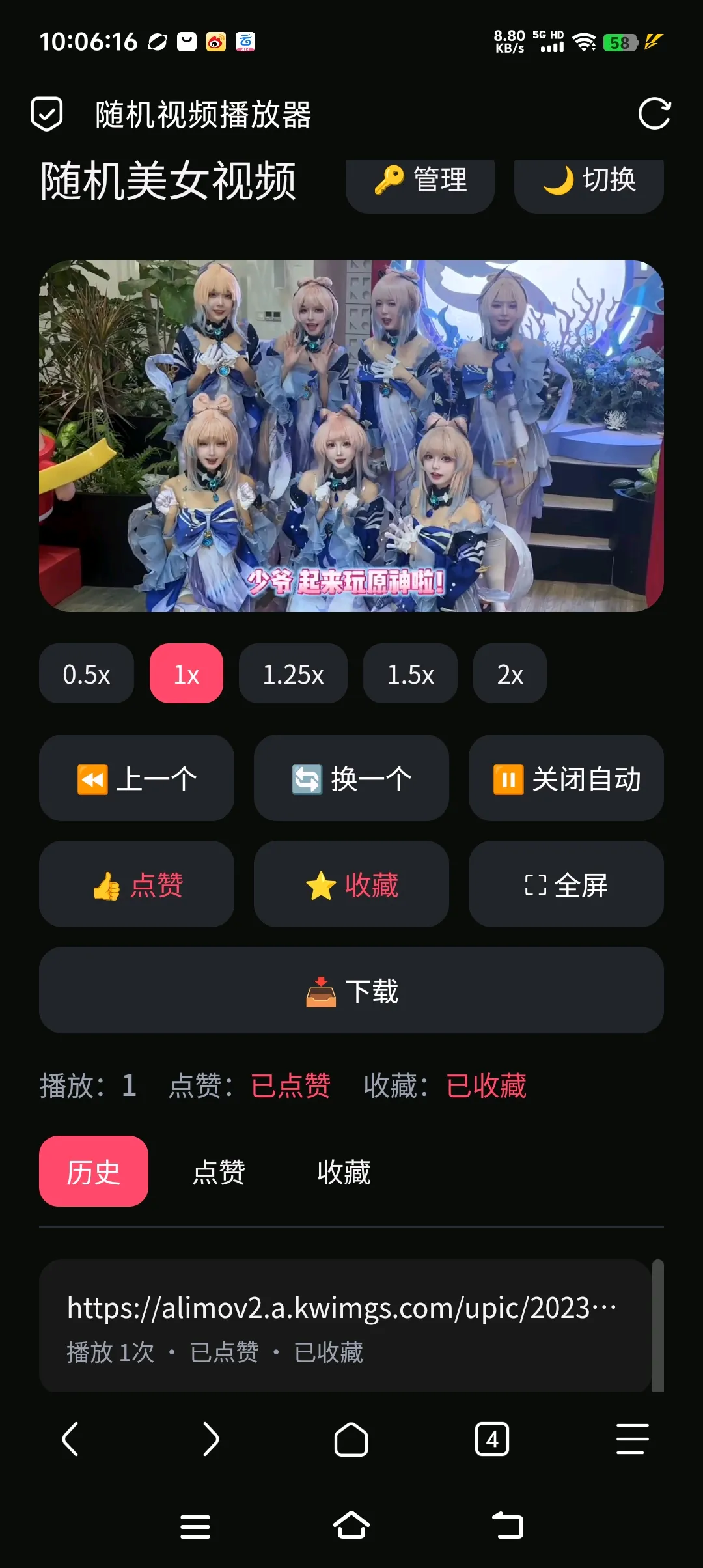The height and width of the screenshot is (1568, 703).
Task: Set playback speed to 0.5x
Action: tap(87, 674)
